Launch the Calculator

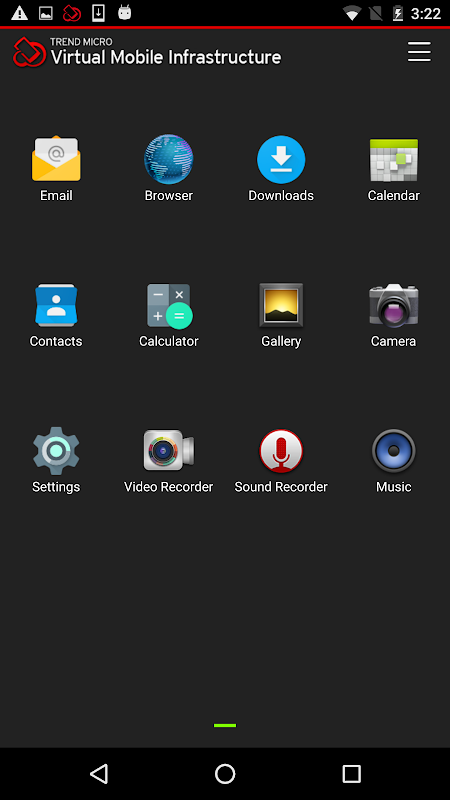169,315
